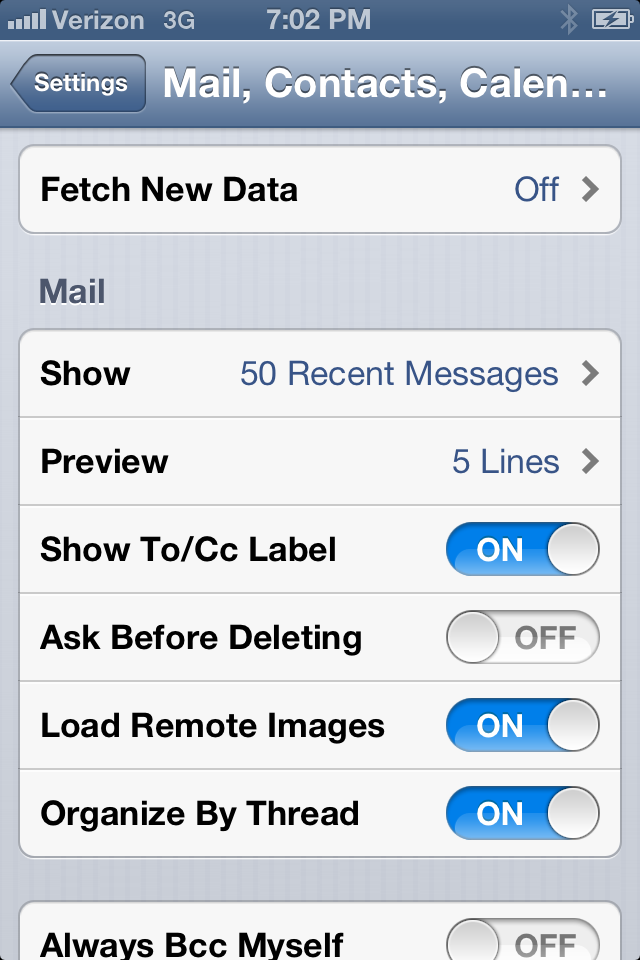Image resolution: width=640 pixels, height=960 pixels.
Task: Turn off Organize By Thread
Action: [x=522, y=814]
